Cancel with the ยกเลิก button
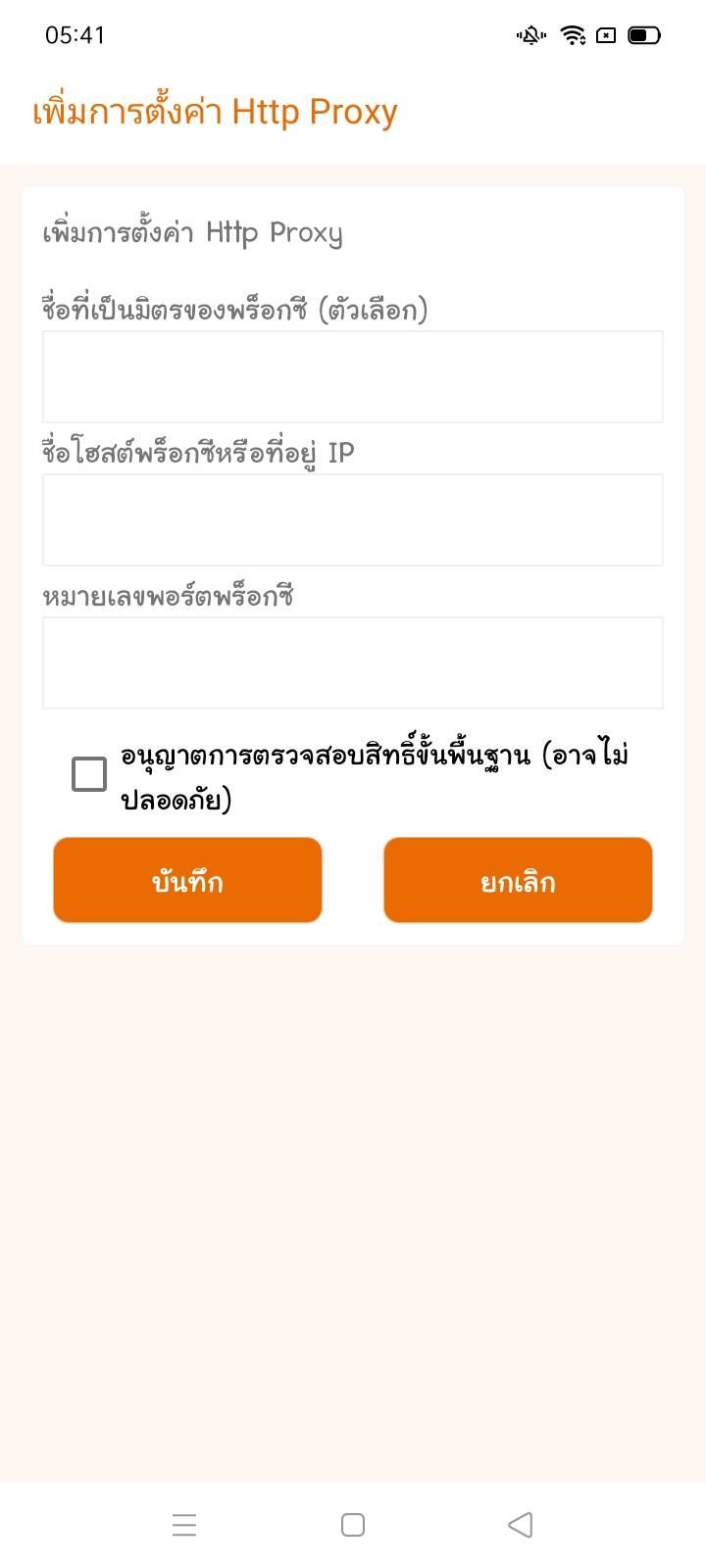Viewport: 706px width, 1568px height. [x=518, y=880]
